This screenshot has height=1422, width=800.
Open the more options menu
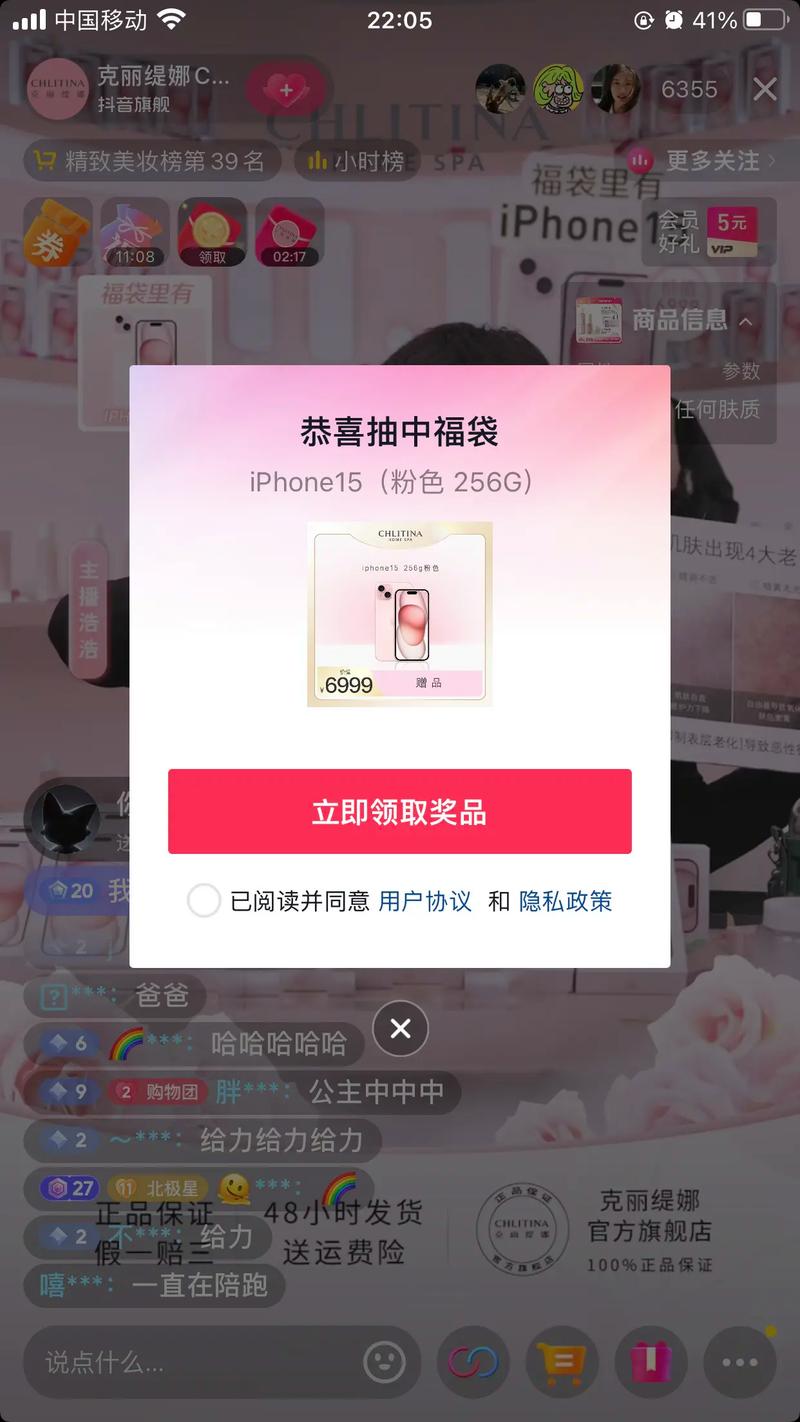pos(740,1361)
